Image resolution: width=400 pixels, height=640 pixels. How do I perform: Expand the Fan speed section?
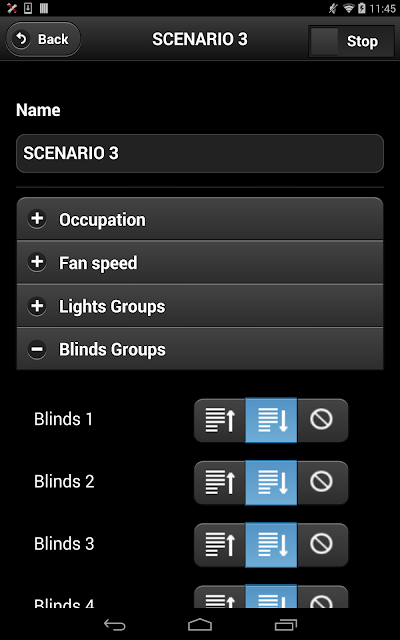(200, 262)
